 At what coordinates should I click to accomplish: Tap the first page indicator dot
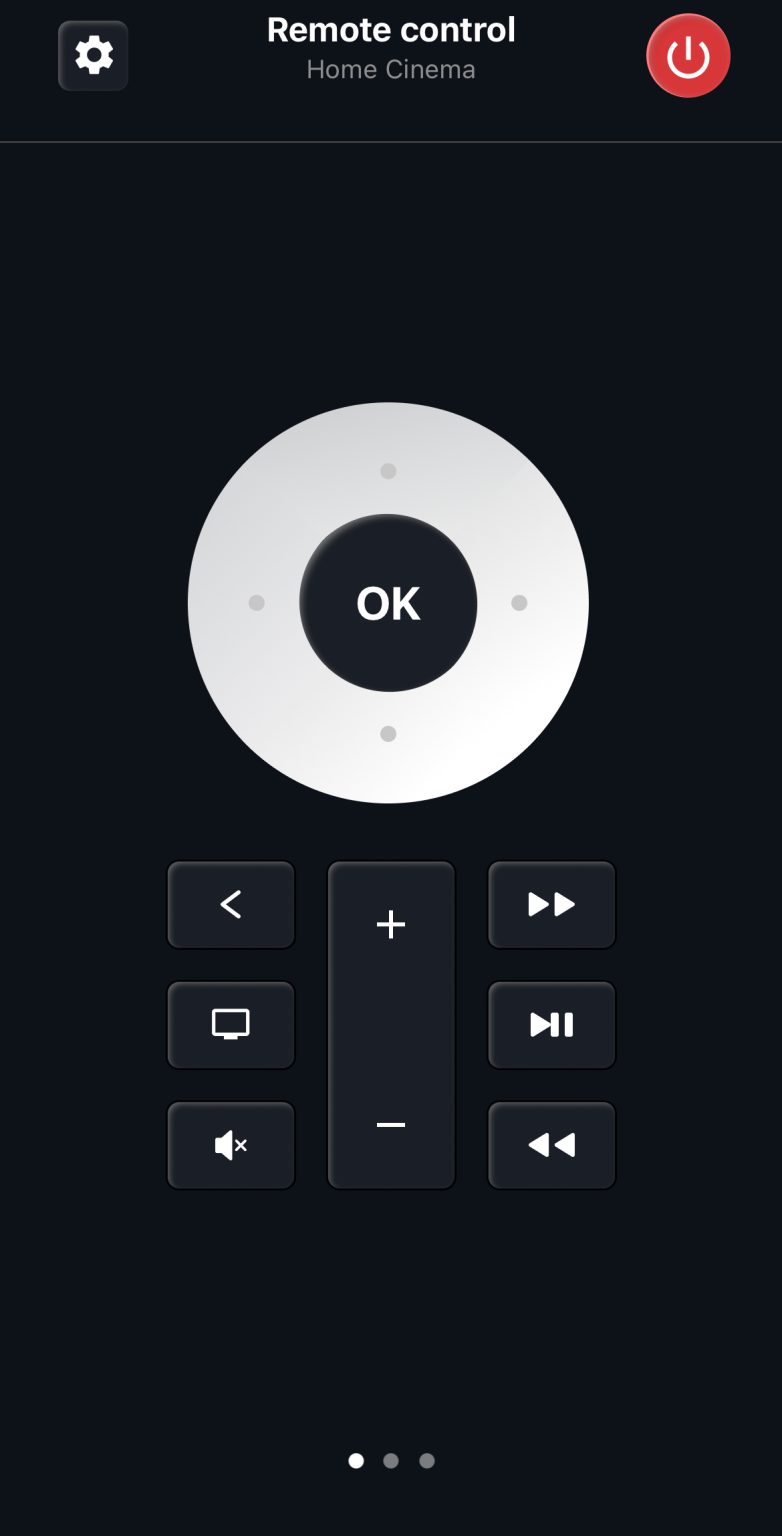356,1461
